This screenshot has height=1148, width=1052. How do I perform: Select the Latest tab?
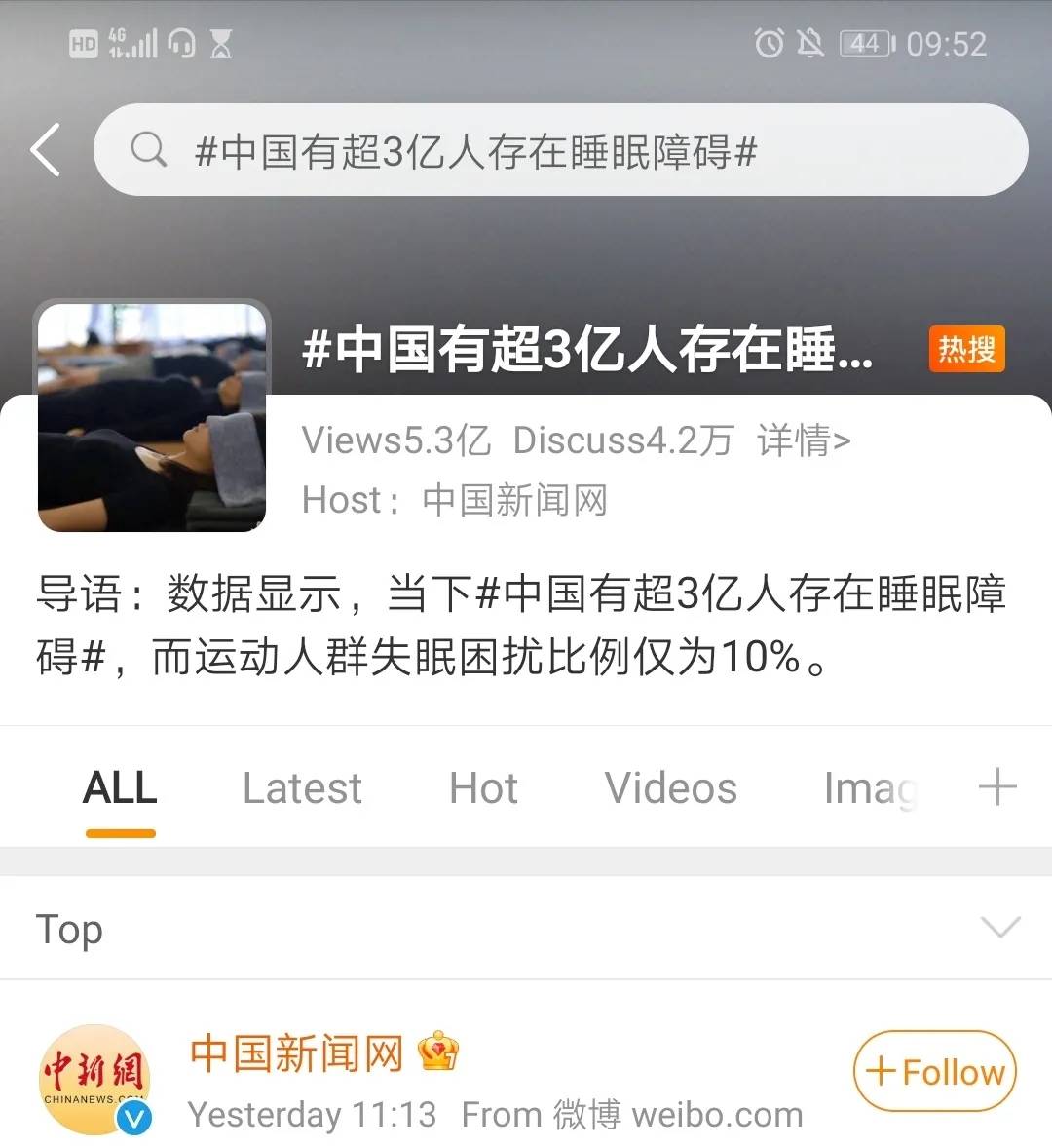point(301,787)
